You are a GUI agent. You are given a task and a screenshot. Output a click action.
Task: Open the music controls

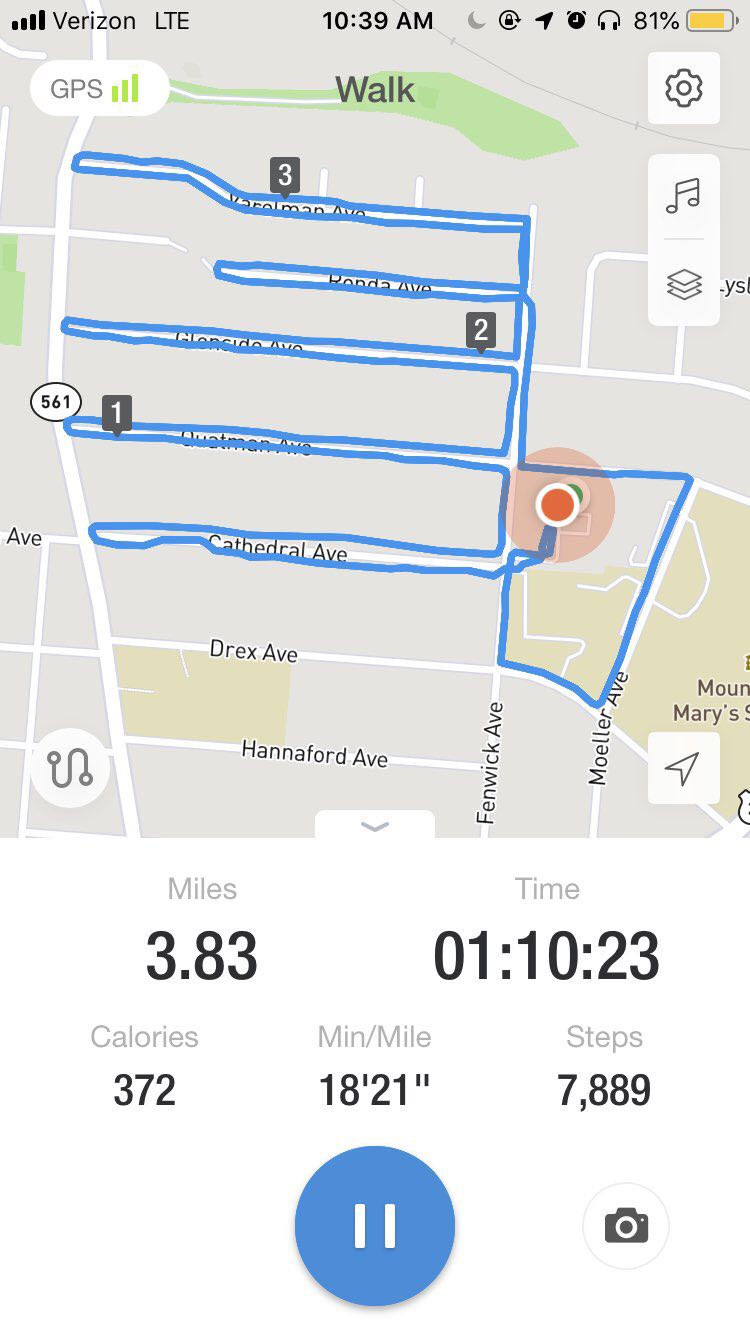click(684, 196)
